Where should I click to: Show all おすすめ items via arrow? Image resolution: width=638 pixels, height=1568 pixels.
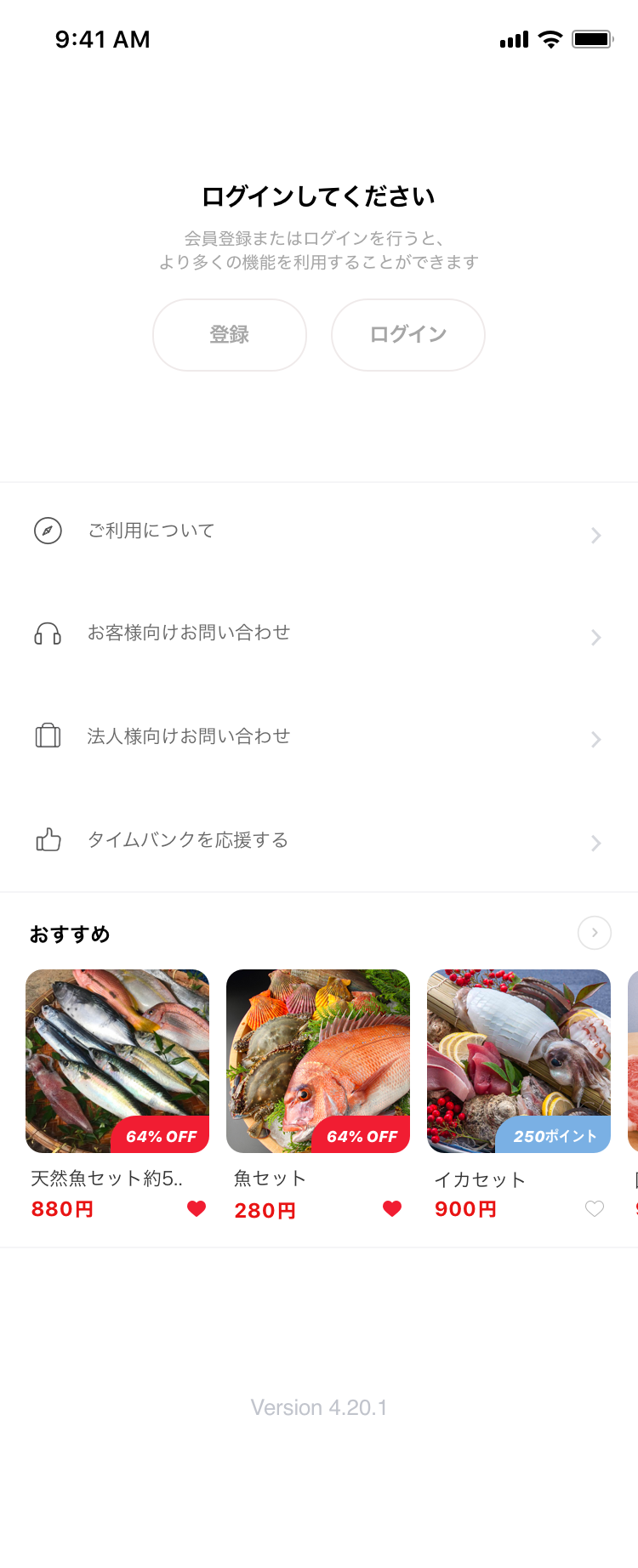click(x=595, y=933)
